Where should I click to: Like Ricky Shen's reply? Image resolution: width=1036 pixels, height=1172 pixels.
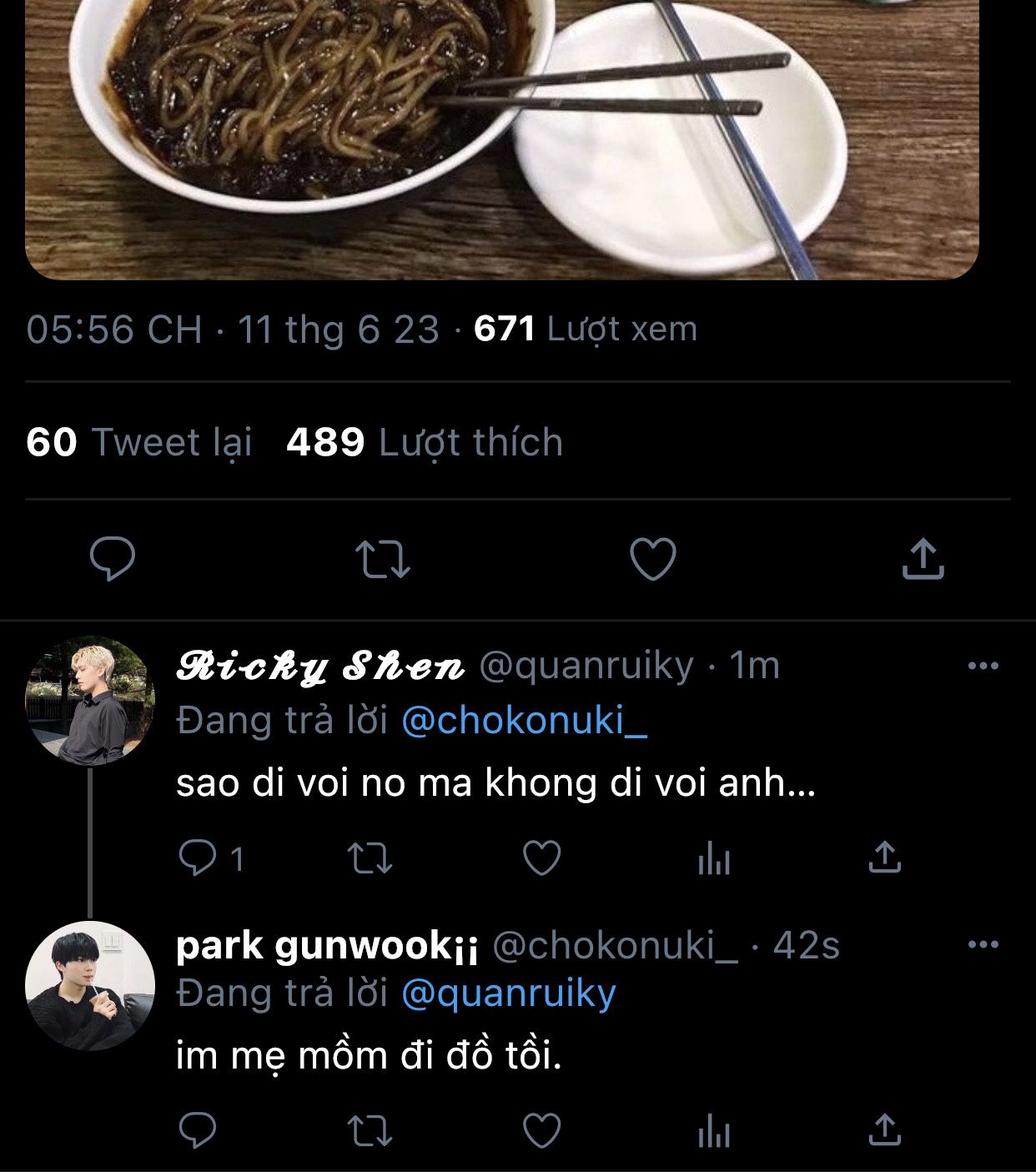tap(541, 858)
